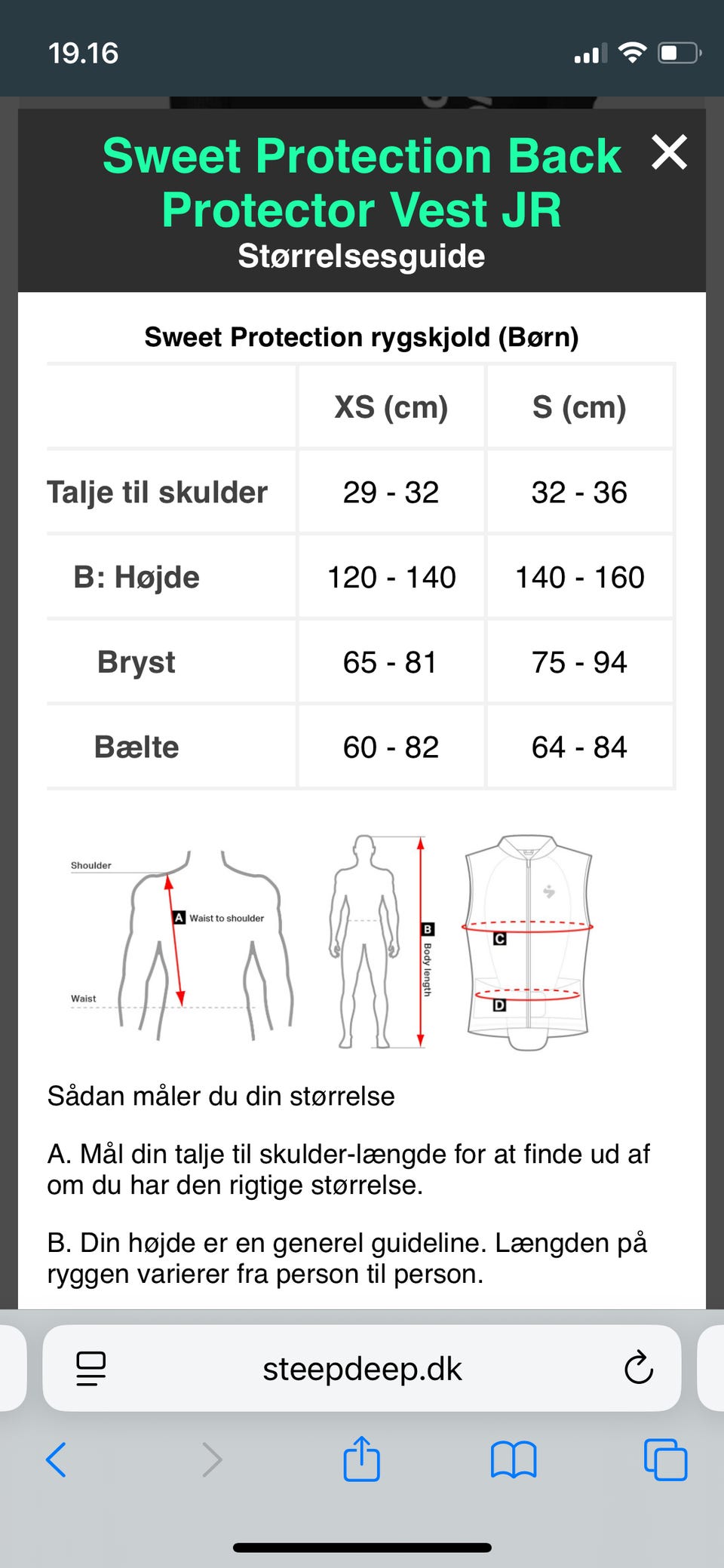The image size is (724, 1568).
Task: Select the Bryst measurement row
Action: tap(137, 663)
